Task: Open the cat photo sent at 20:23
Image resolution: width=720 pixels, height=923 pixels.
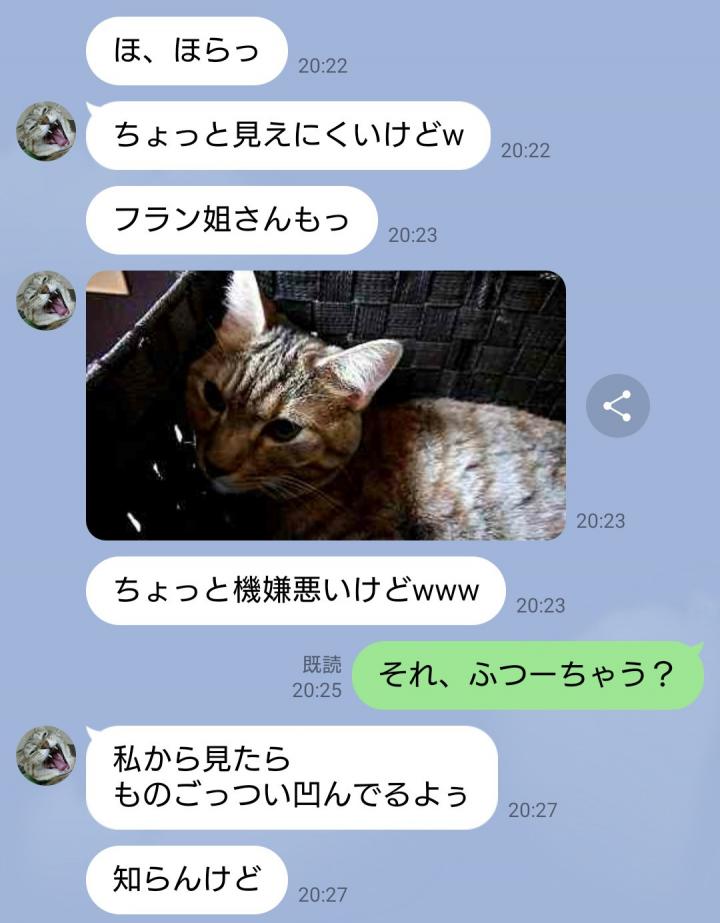Action: tap(326, 405)
